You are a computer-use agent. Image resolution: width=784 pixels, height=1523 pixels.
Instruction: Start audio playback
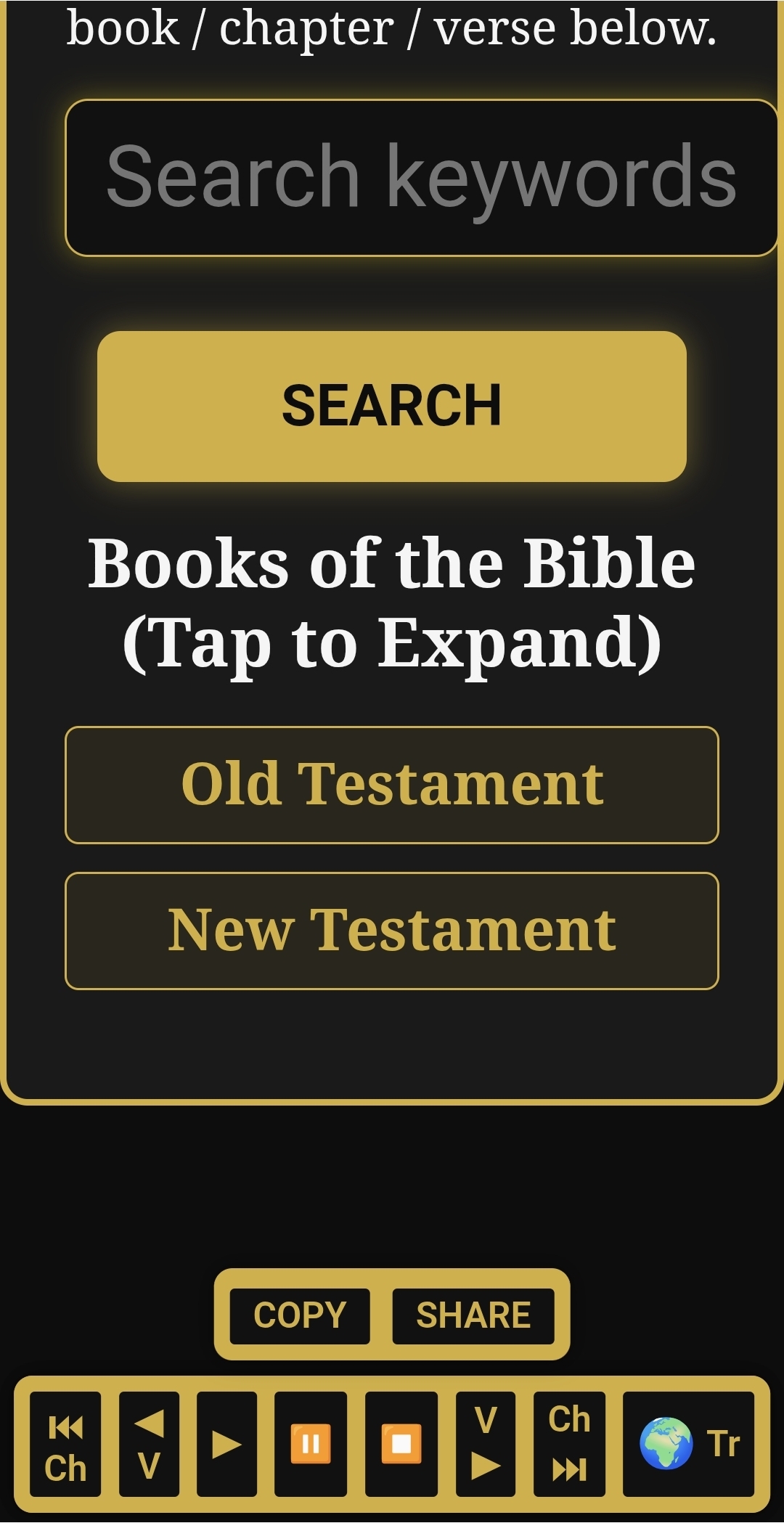(226, 1444)
